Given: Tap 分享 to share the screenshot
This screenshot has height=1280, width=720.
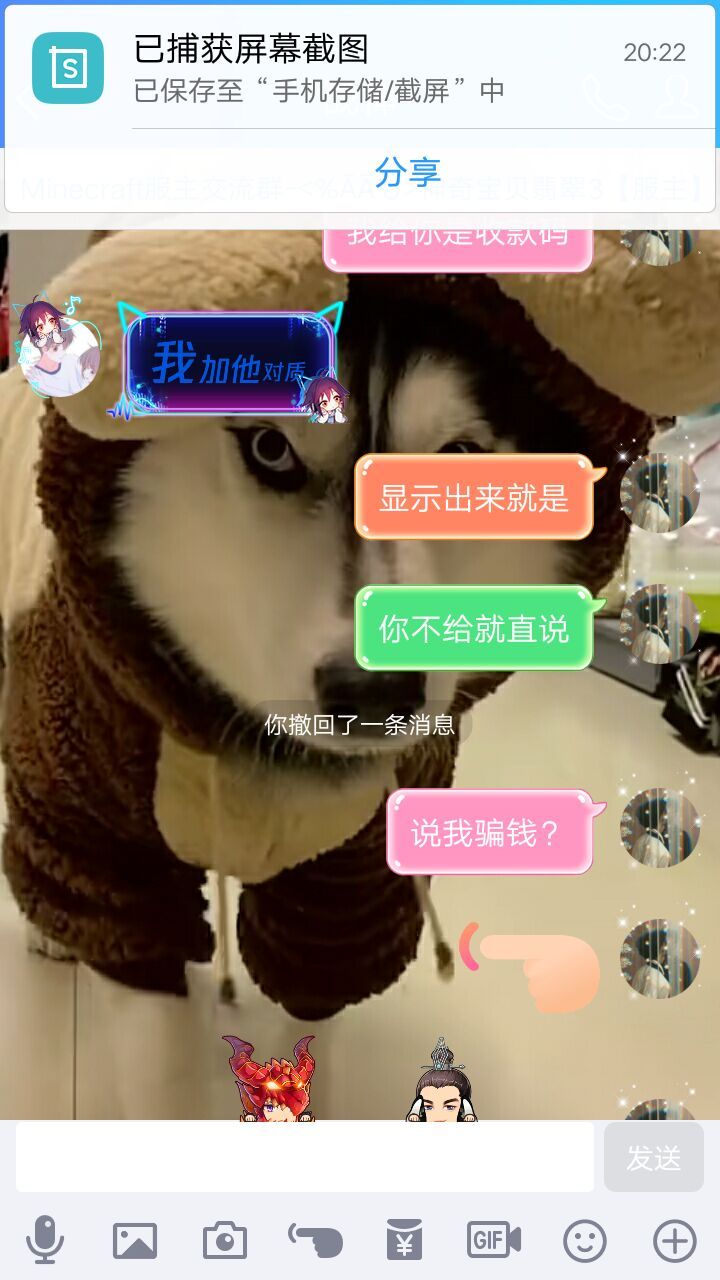Looking at the screenshot, I should (407, 173).
